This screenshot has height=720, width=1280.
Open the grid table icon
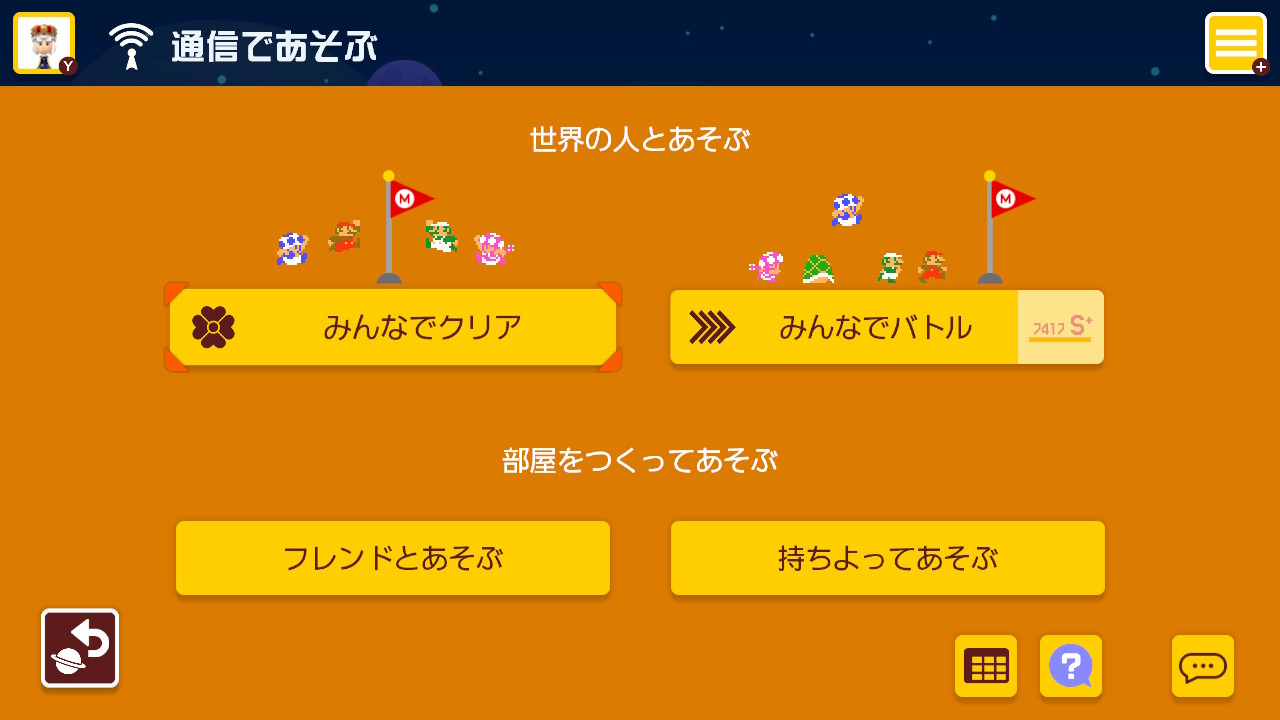click(x=986, y=666)
